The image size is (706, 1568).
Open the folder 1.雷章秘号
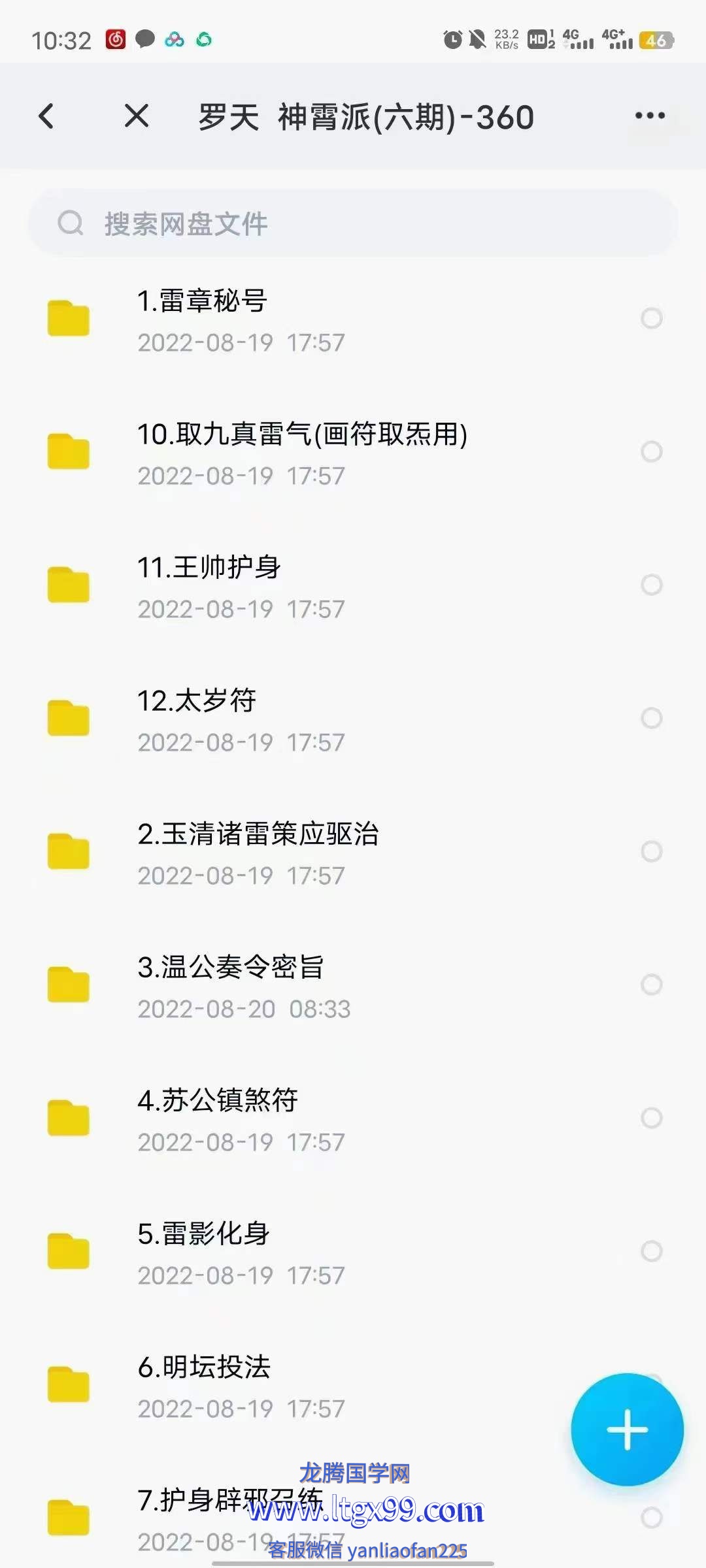pyautogui.click(x=353, y=320)
